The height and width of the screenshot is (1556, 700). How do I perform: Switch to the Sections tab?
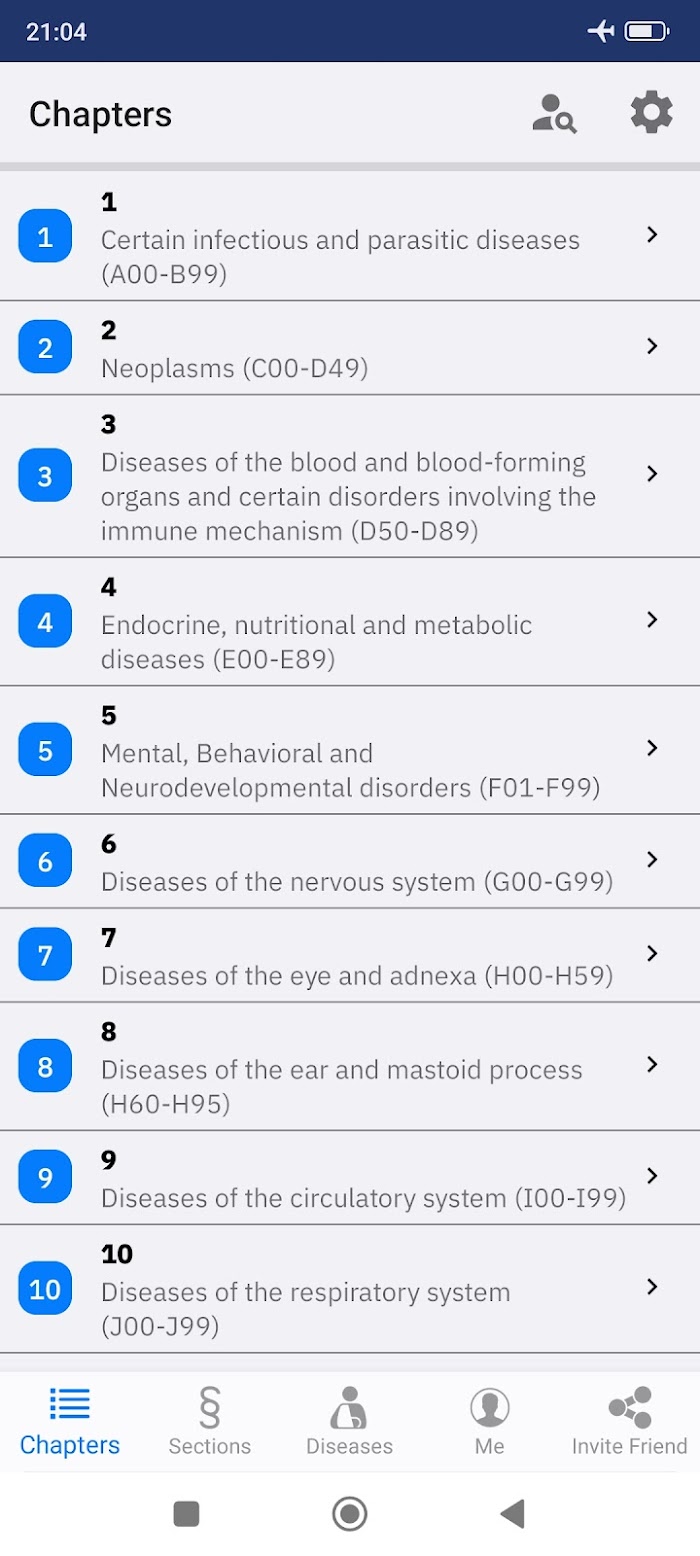(x=210, y=1421)
